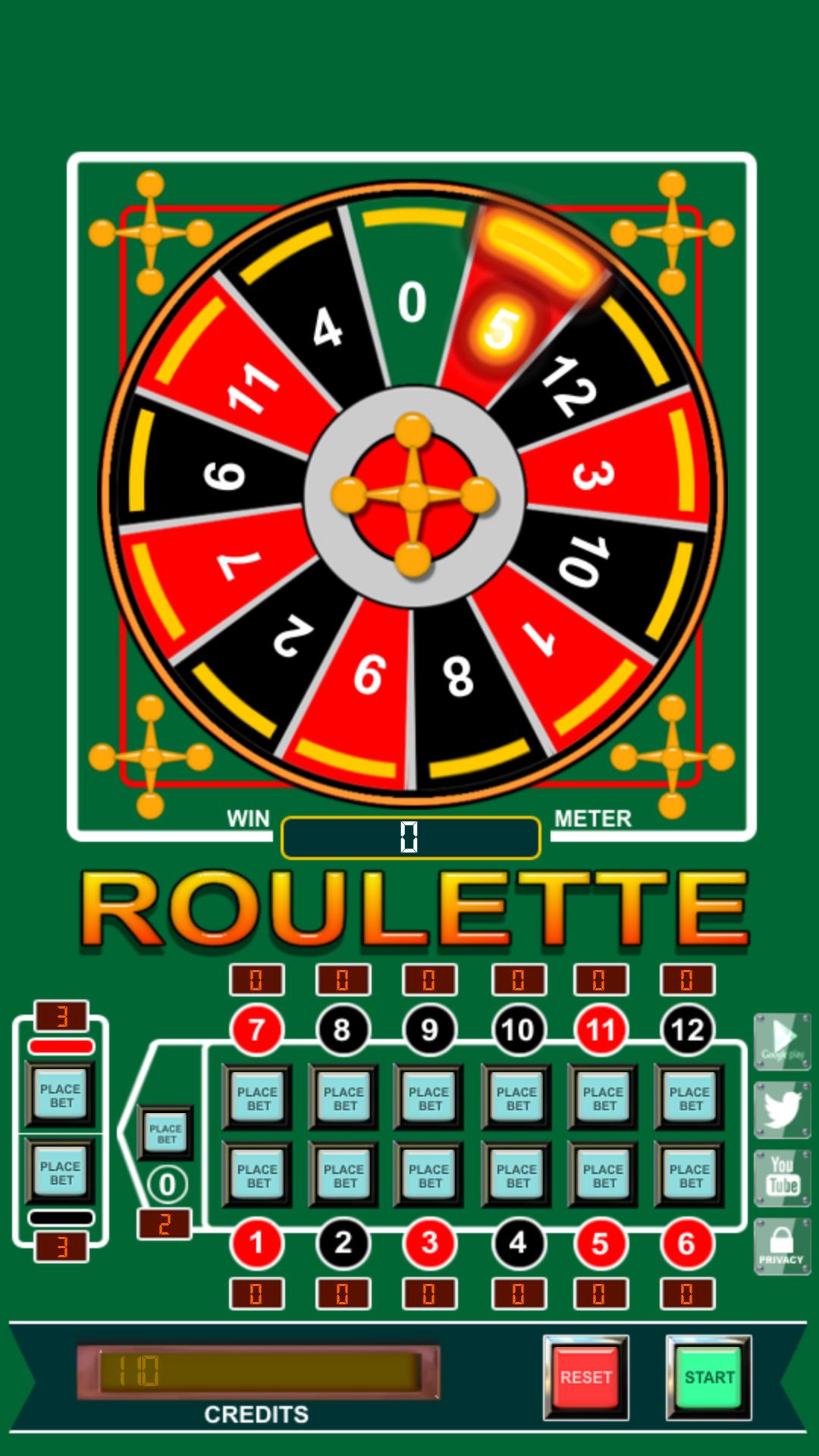Screen dimensions: 819x1456
Task: Open the Privacy policy
Action: (782, 1247)
